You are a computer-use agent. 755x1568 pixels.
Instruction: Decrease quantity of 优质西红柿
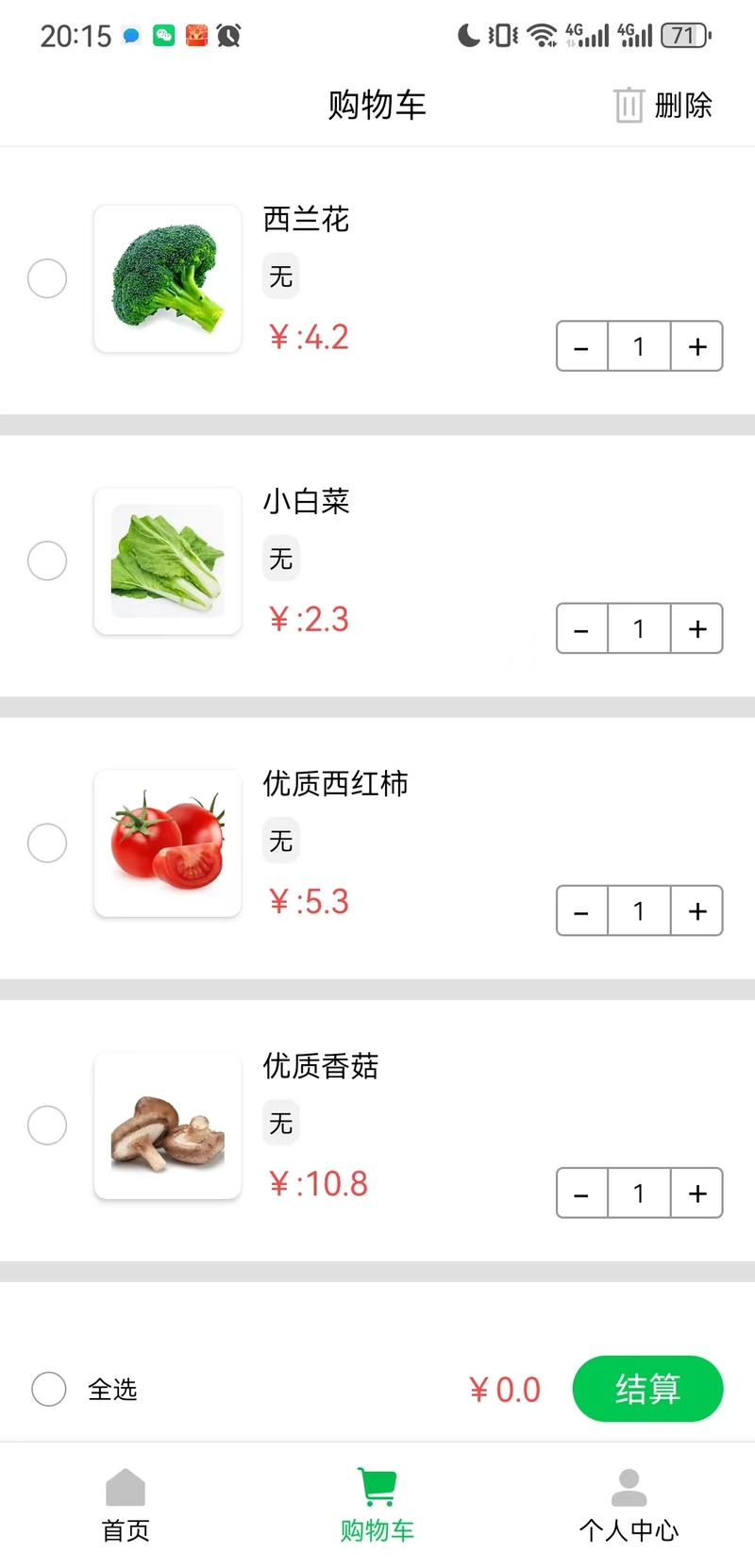point(581,910)
